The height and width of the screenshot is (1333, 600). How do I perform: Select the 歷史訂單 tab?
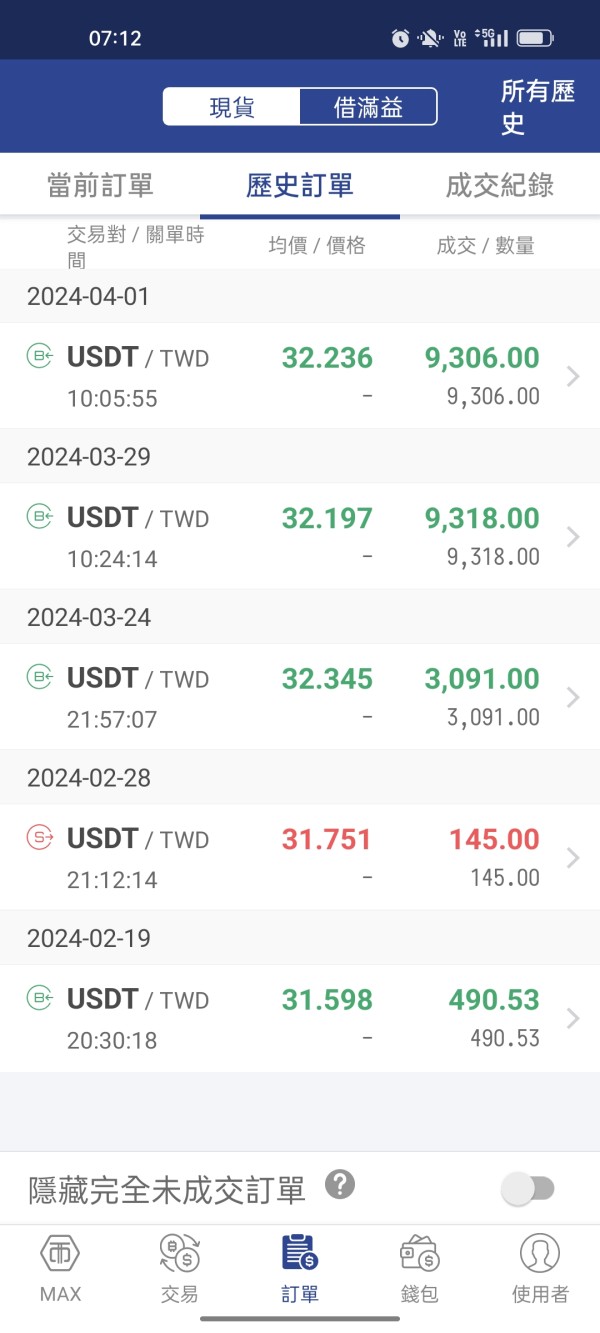300,185
